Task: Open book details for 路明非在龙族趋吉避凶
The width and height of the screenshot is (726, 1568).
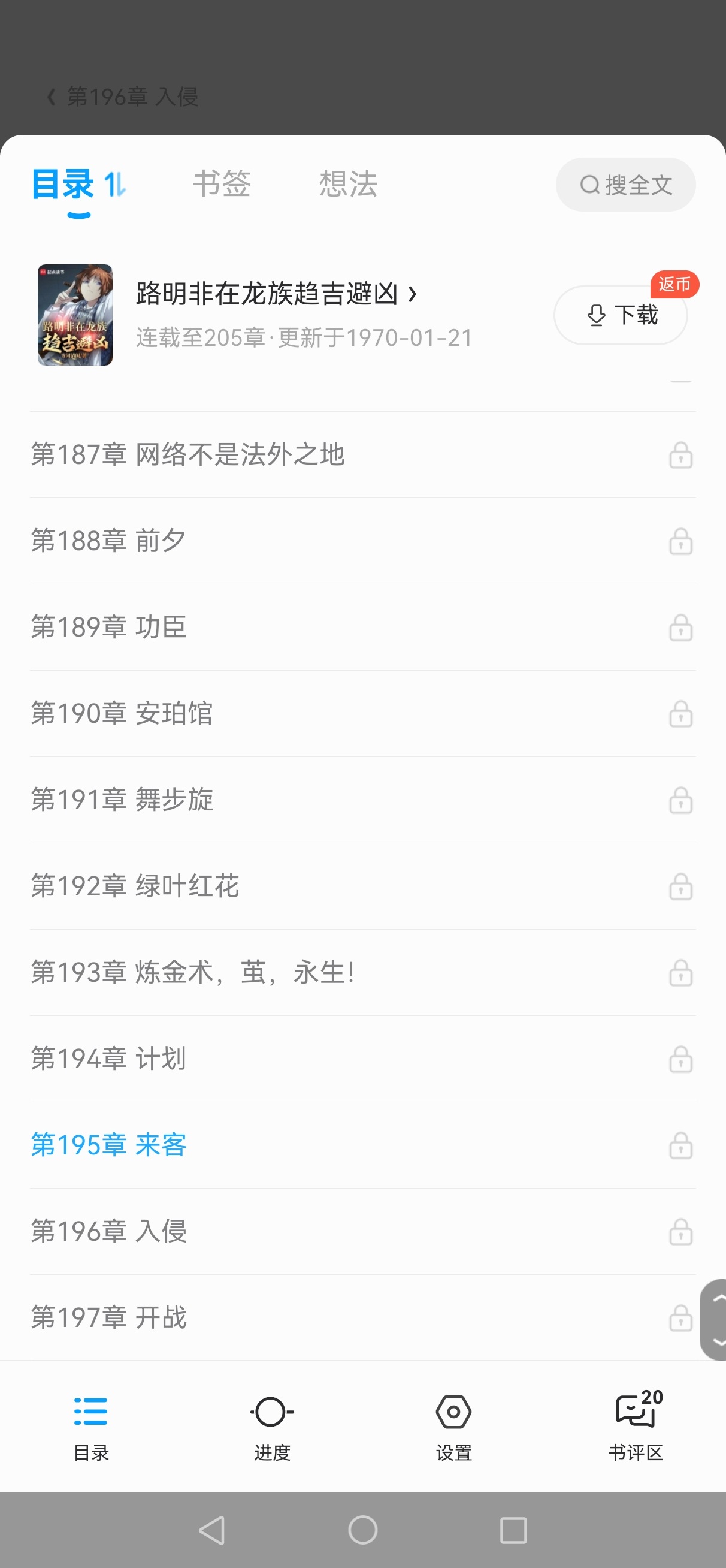Action: click(277, 294)
